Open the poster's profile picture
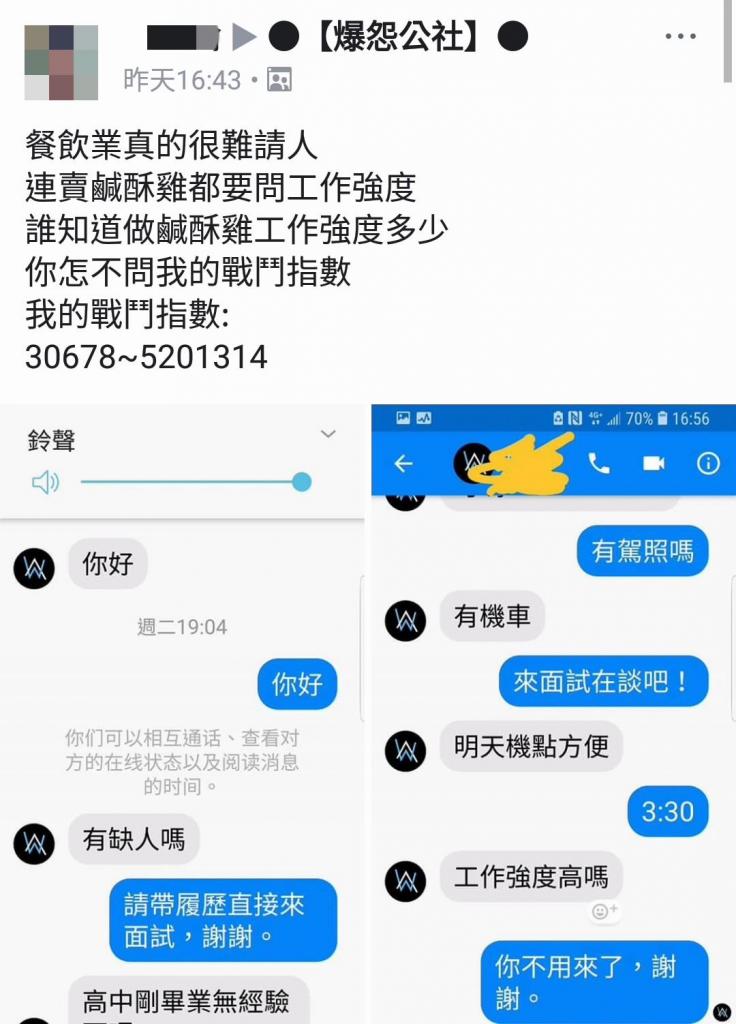This screenshot has width=736, height=1024. pyautogui.click(x=61, y=62)
